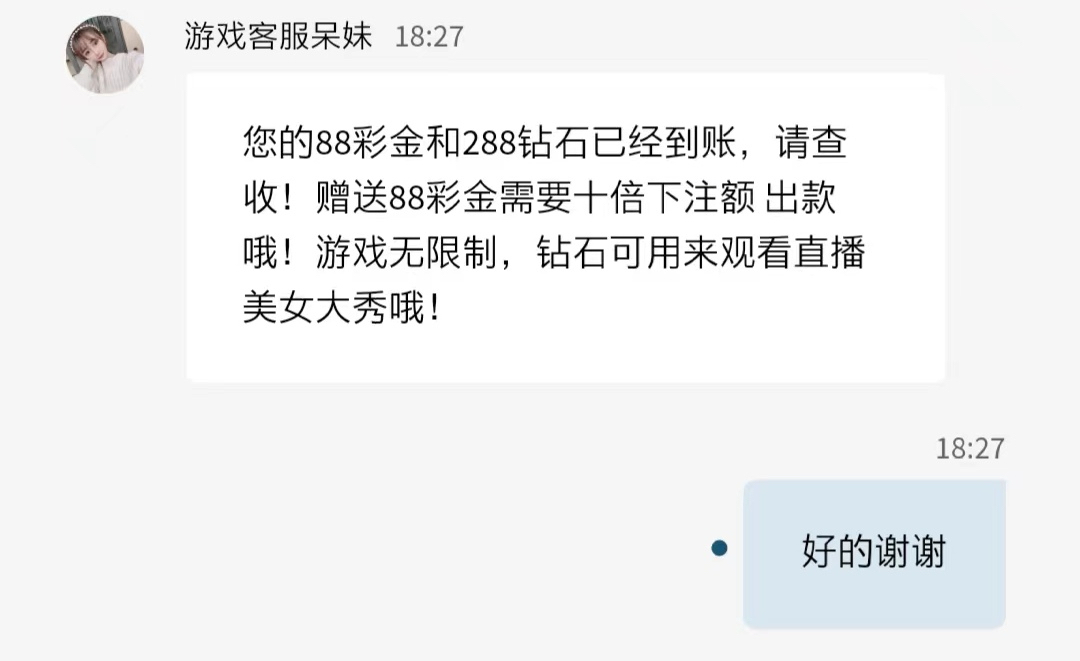Image resolution: width=1080 pixels, height=661 pixels.
Task: Open 游戏客服呆妹's profile avatar
Action: click(104, 55)
